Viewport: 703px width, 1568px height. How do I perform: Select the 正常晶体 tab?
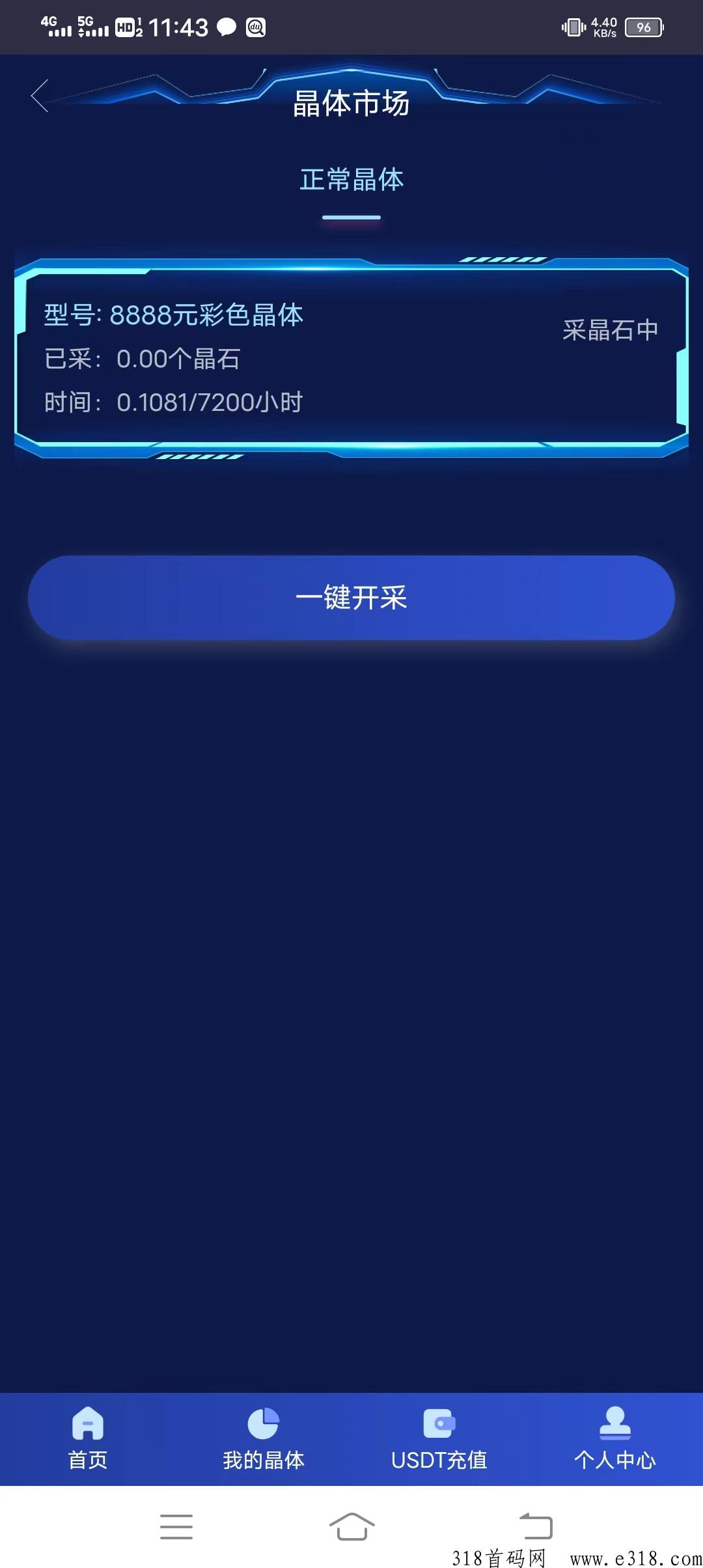(351, 180)
